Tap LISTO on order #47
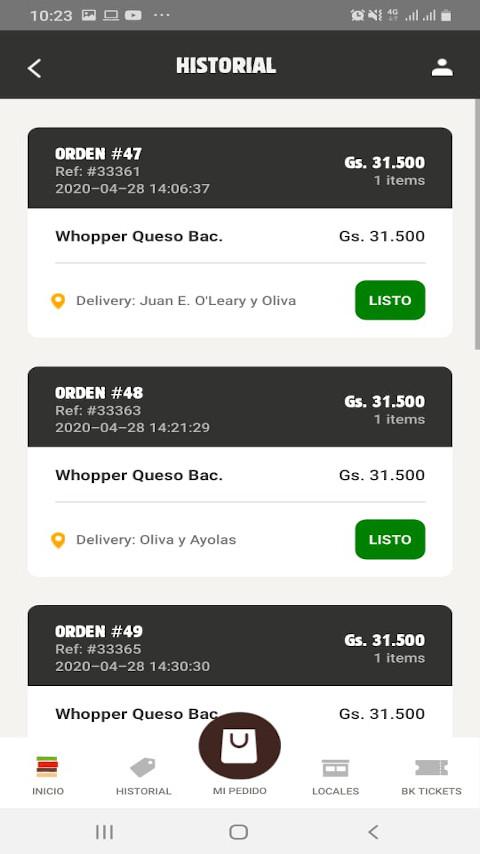Screen dimensions: 480x854 (x=390, y=300)
